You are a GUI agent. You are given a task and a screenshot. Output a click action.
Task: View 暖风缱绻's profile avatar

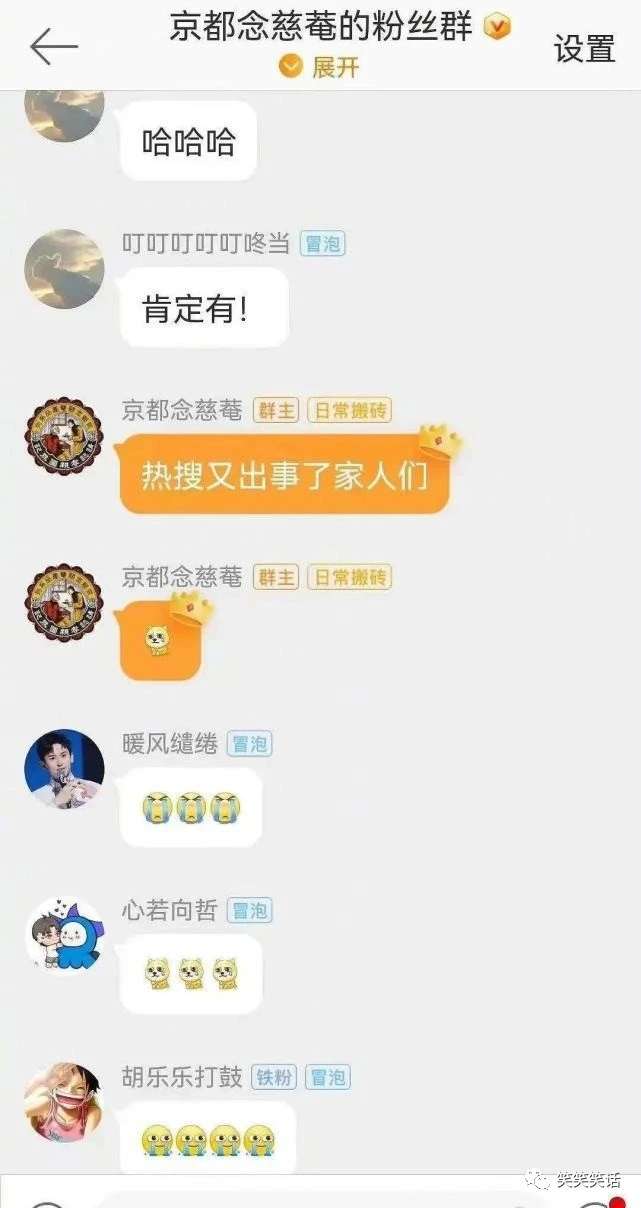(x=64, y=768)
